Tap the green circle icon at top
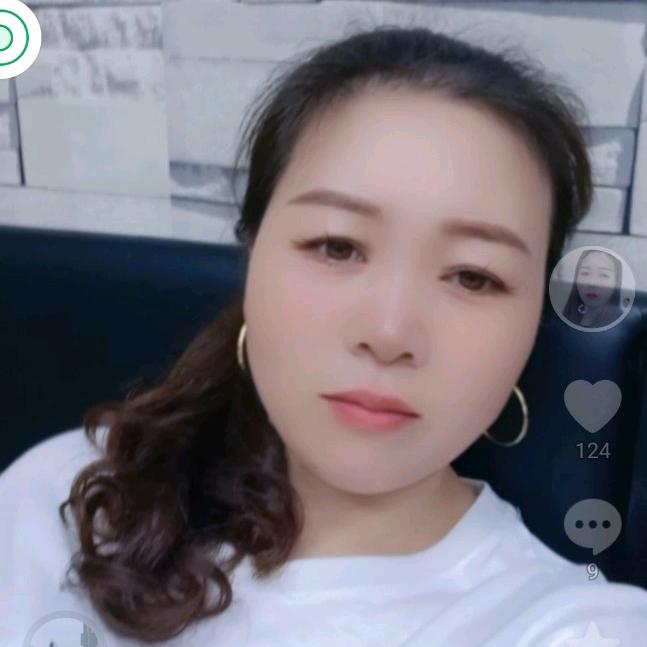The width and height of the screenshot is (647, 647). coord(10,38)
